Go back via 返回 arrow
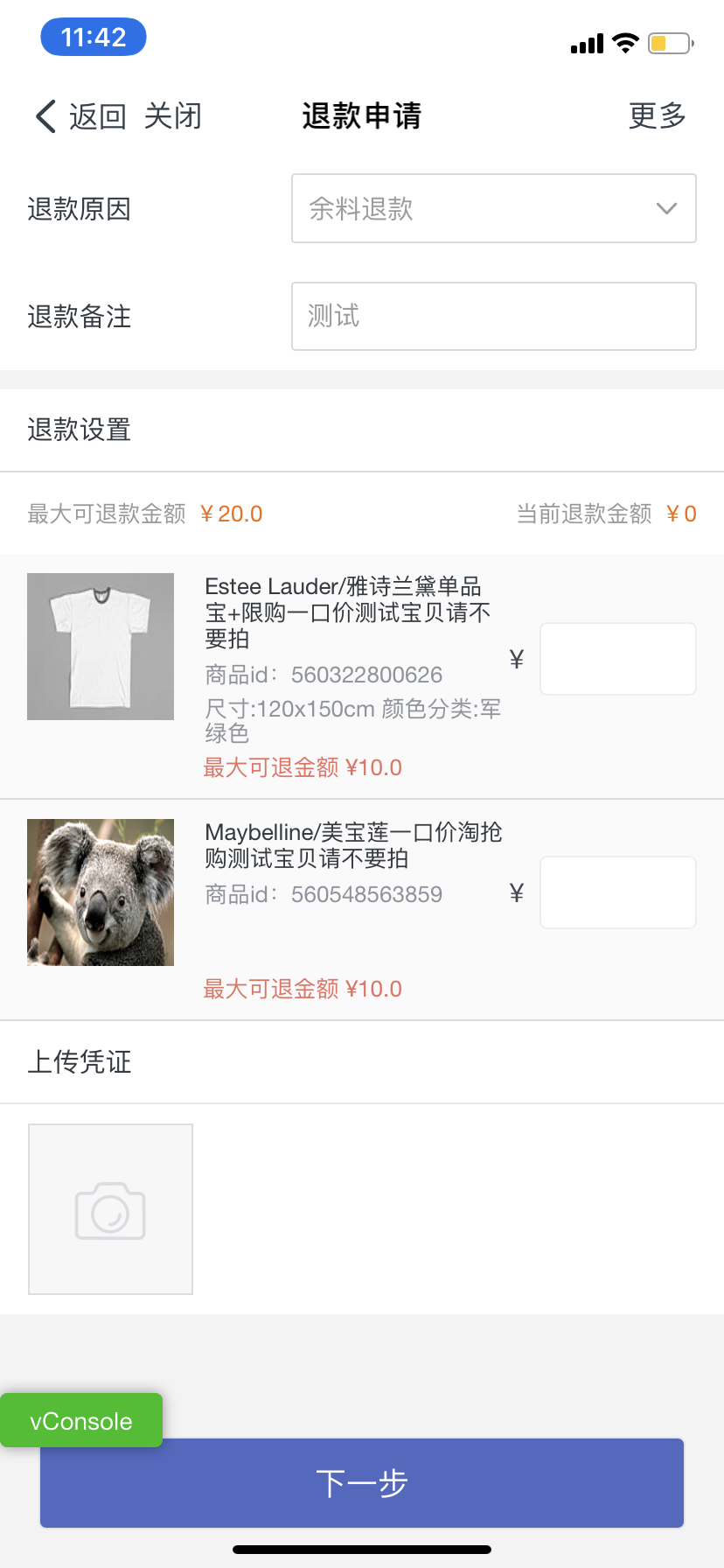The width and height of the screenshot is (724, 1568). (x=79, y=115)
